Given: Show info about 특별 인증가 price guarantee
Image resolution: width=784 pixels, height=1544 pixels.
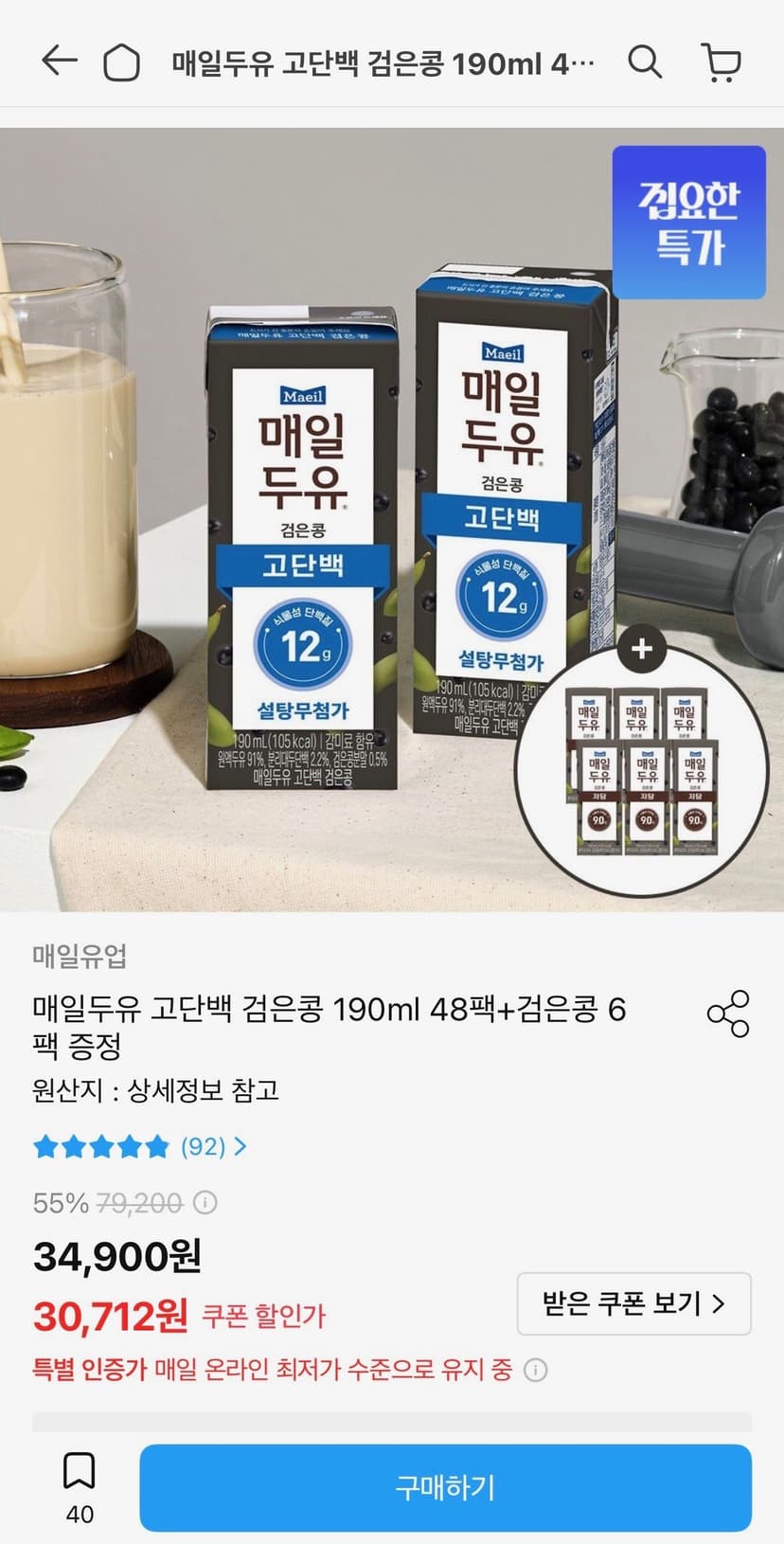Looking at the screenshot, I should pos(536,1370).
